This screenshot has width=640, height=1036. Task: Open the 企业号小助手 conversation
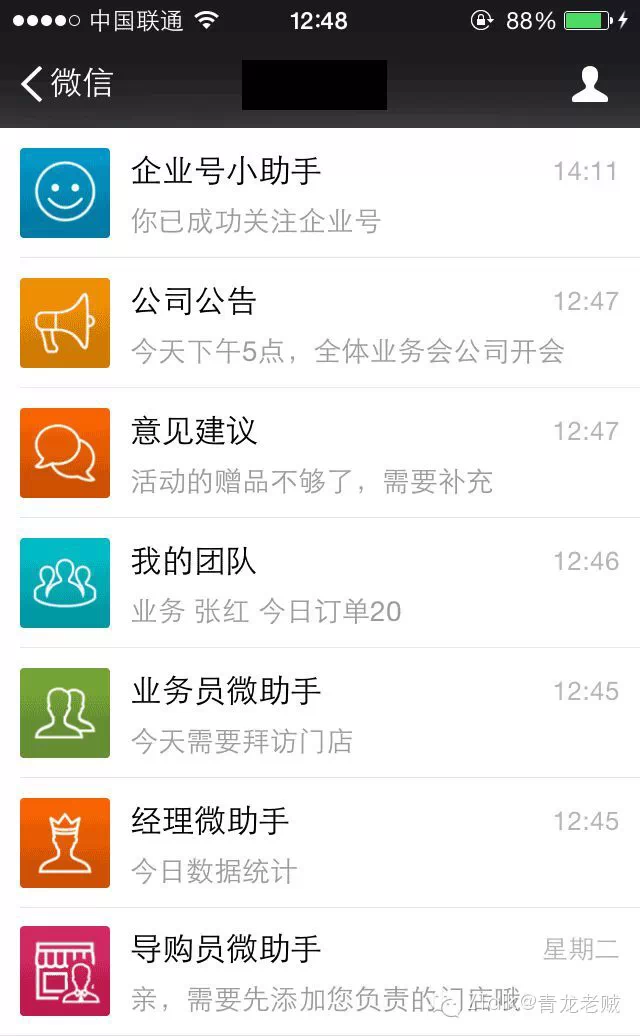(320, 193)
